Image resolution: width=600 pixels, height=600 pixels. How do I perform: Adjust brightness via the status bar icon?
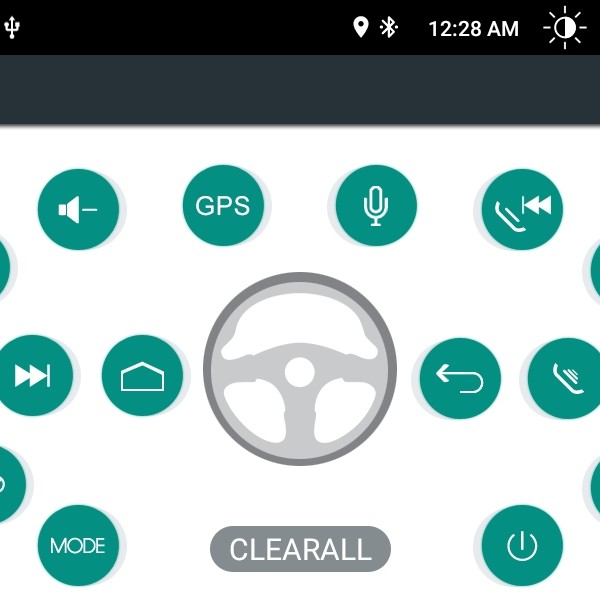tap(564, 28)
